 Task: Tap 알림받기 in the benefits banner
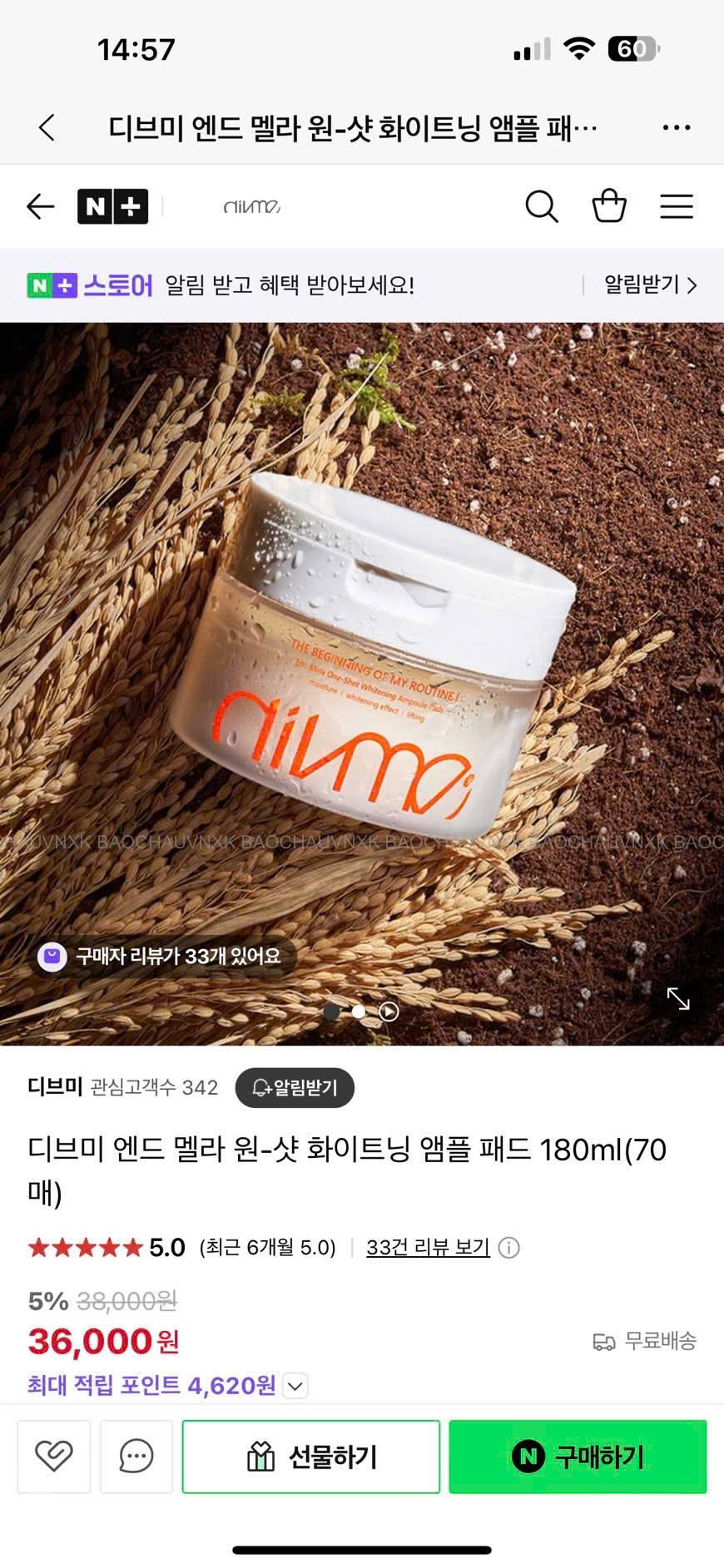(x=649, y=285)
